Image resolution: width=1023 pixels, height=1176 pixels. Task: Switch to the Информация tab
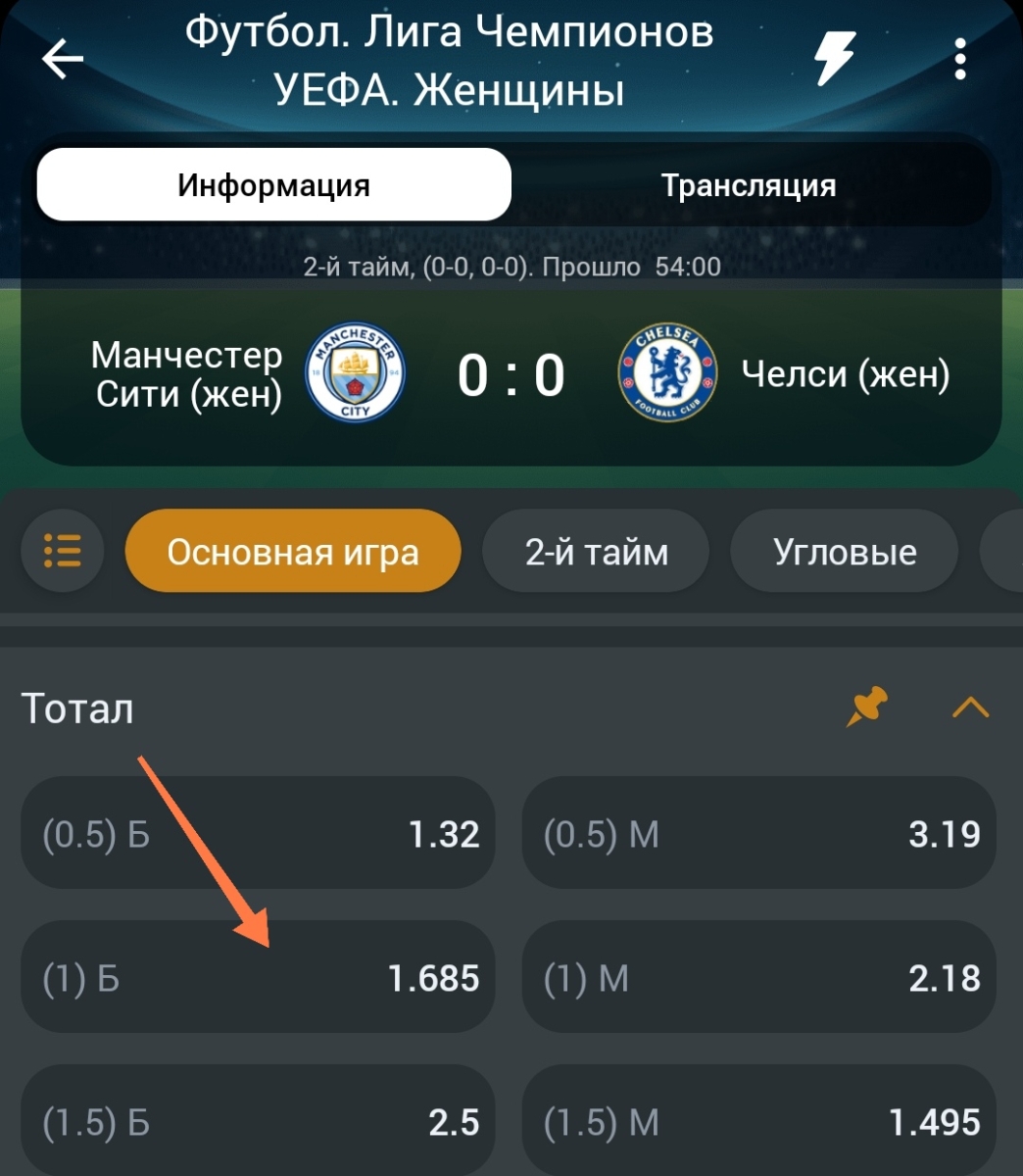coord(274,185)
